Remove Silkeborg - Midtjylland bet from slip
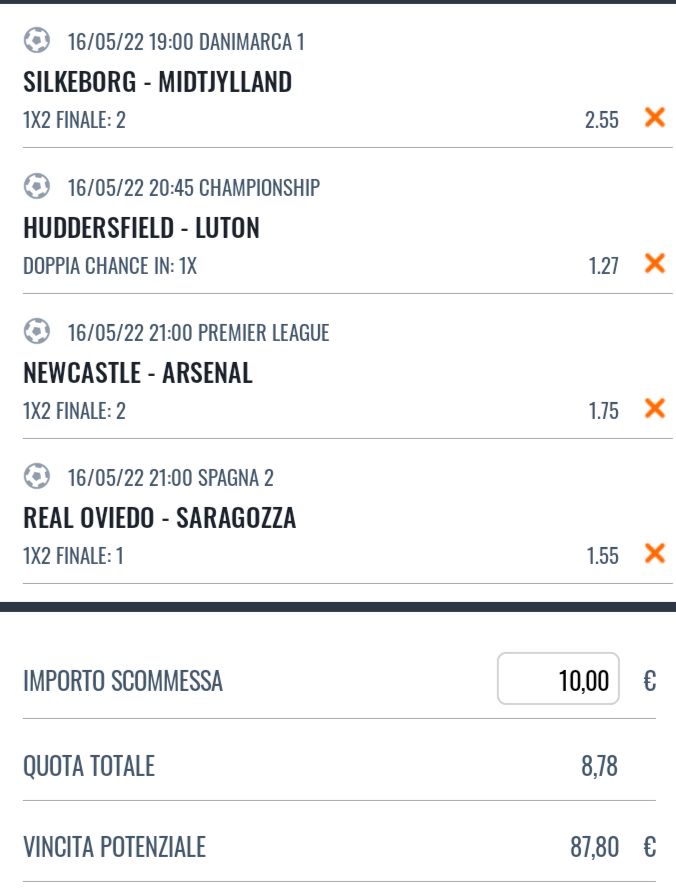Image resolution: width=676 pixels, height=888 pixels. [655, 118]
